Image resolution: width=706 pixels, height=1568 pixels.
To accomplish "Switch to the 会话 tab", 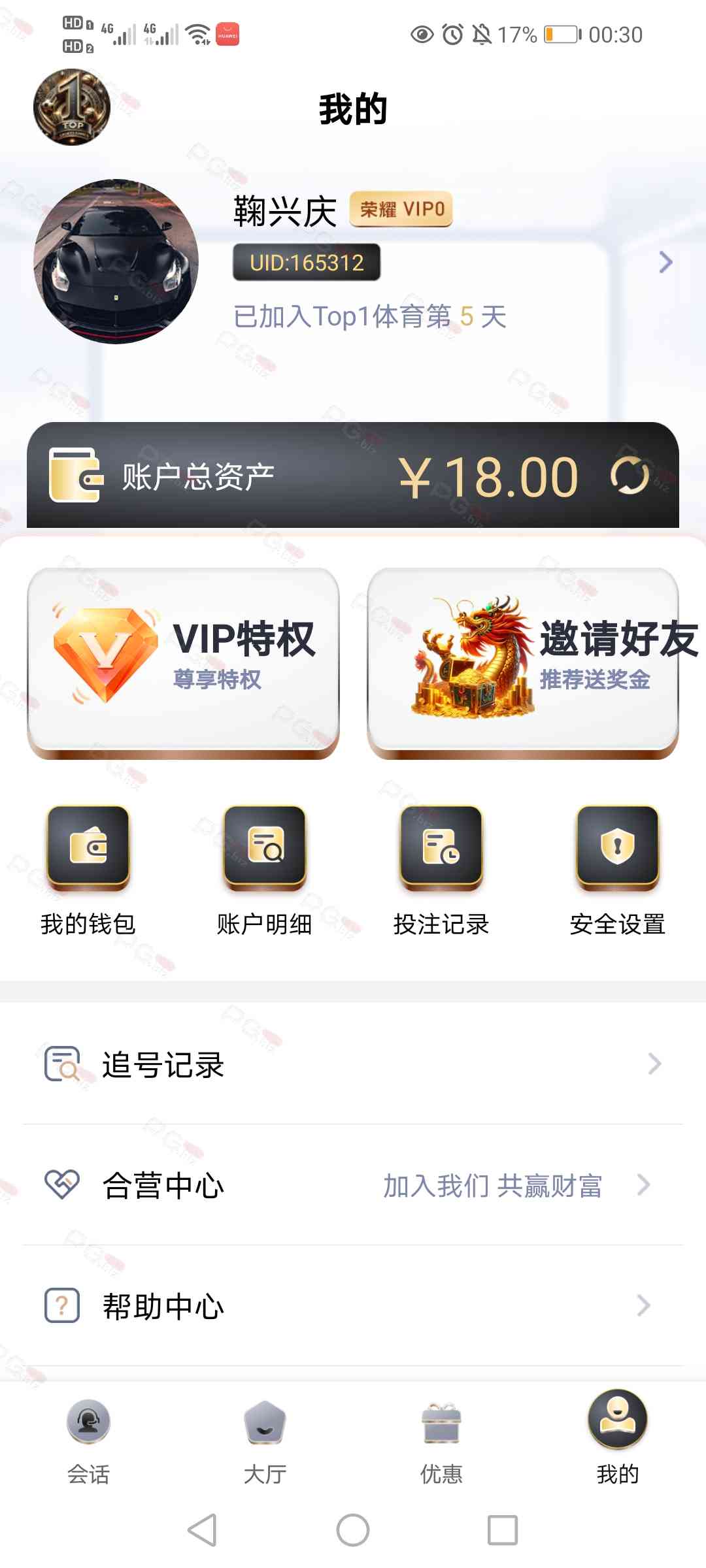I will (88, 1437).
